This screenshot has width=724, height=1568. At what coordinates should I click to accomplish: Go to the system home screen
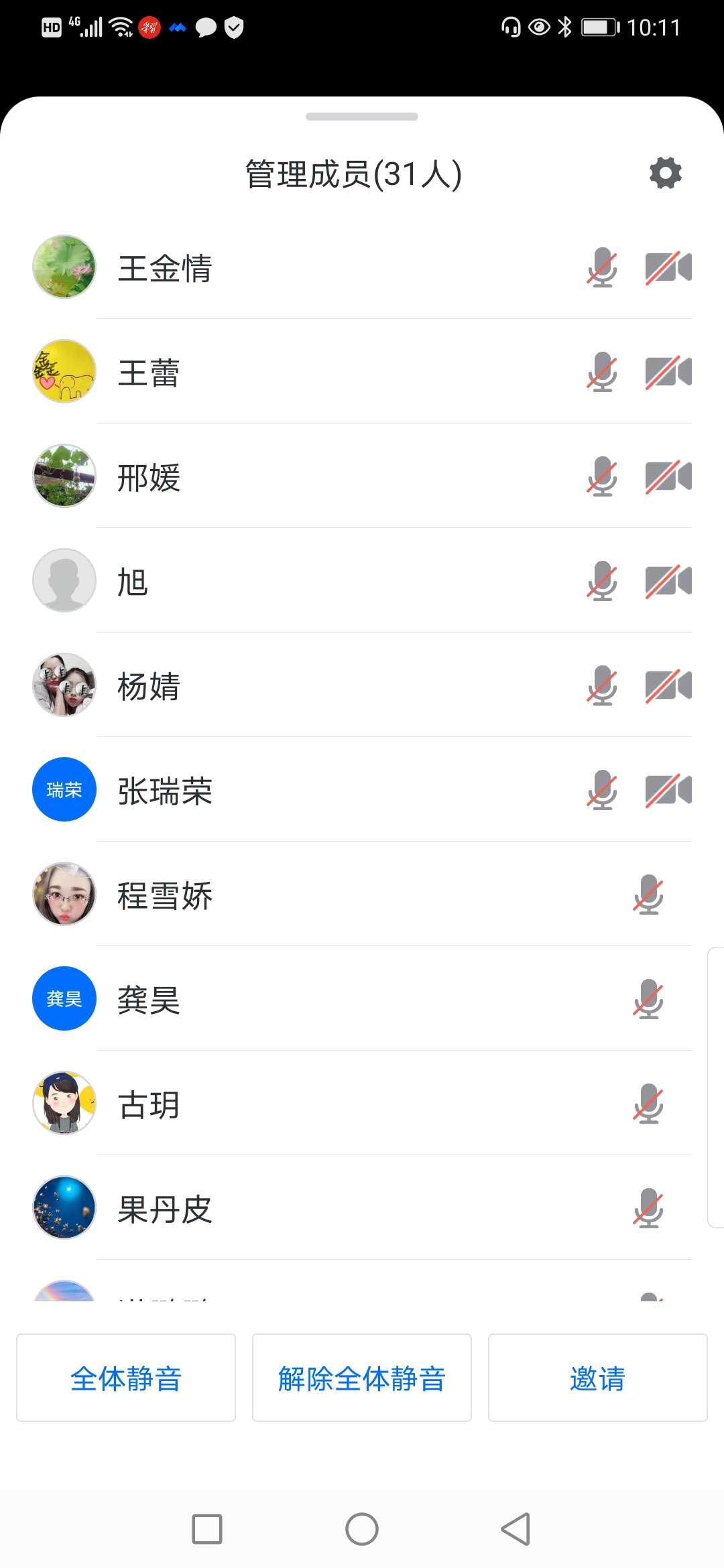click(362, 1529)
